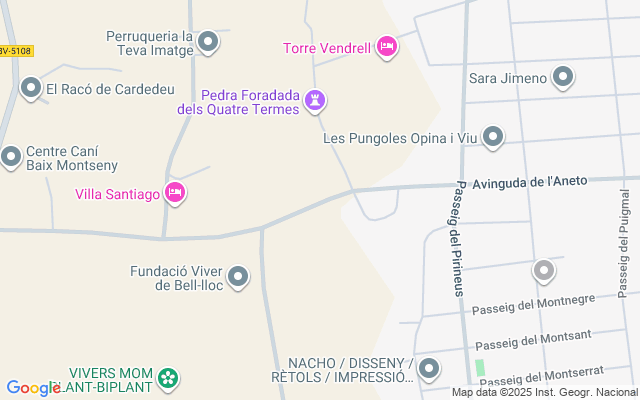
Task: Tap the Vivers MOM garden center marker
Action: pos(169,379)
